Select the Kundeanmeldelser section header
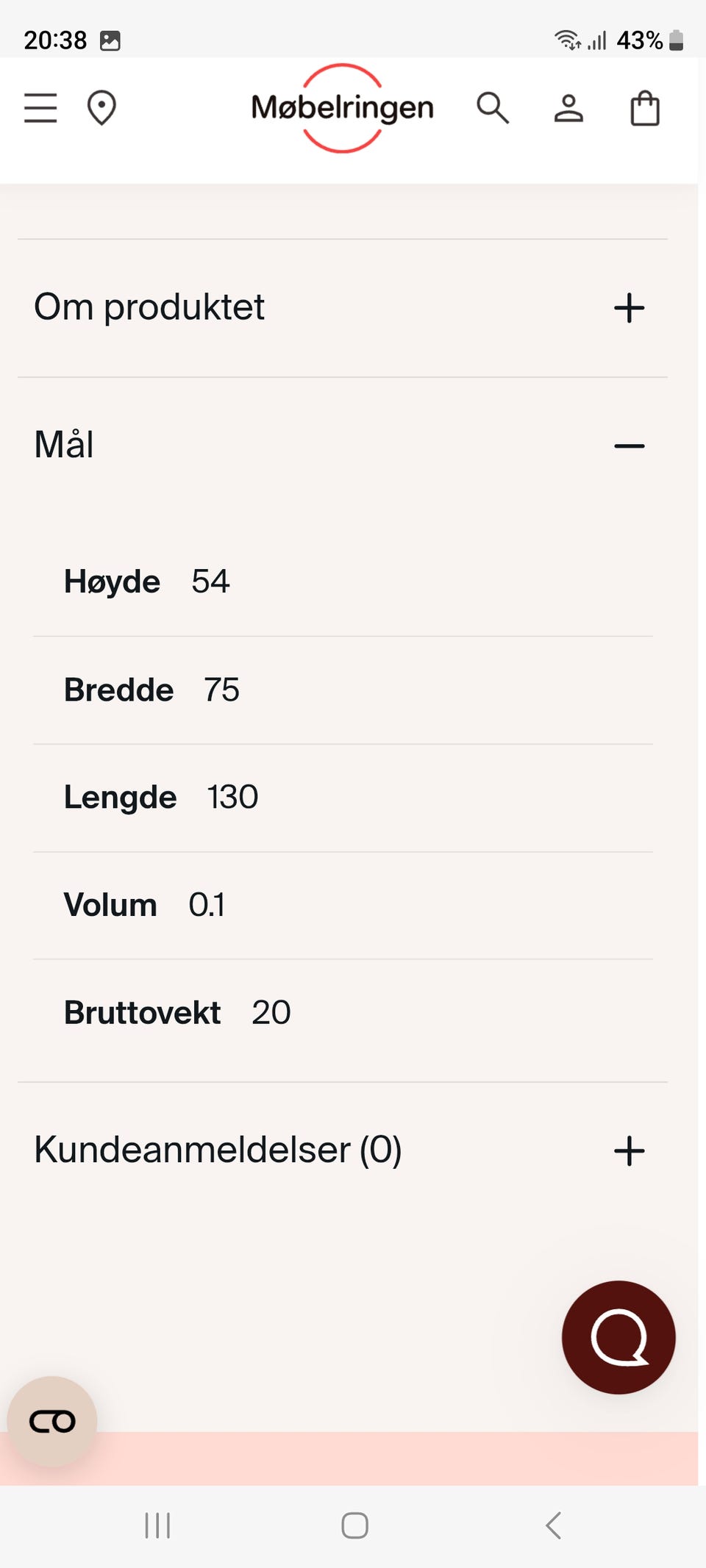The image size is (706, 1568). (217, 1150)
